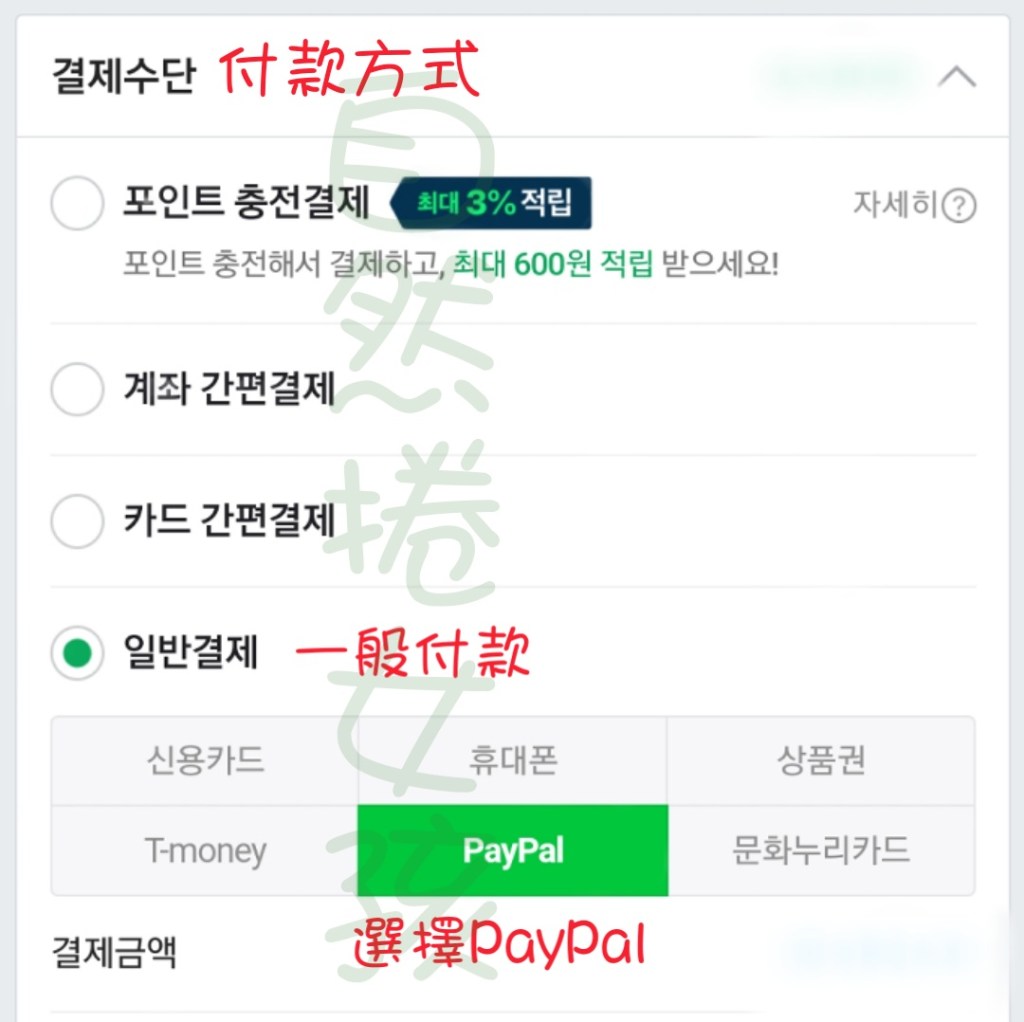Pick 카드 간편결제 radio button
1024x1022 pixels.
click(x=77, y=521)
